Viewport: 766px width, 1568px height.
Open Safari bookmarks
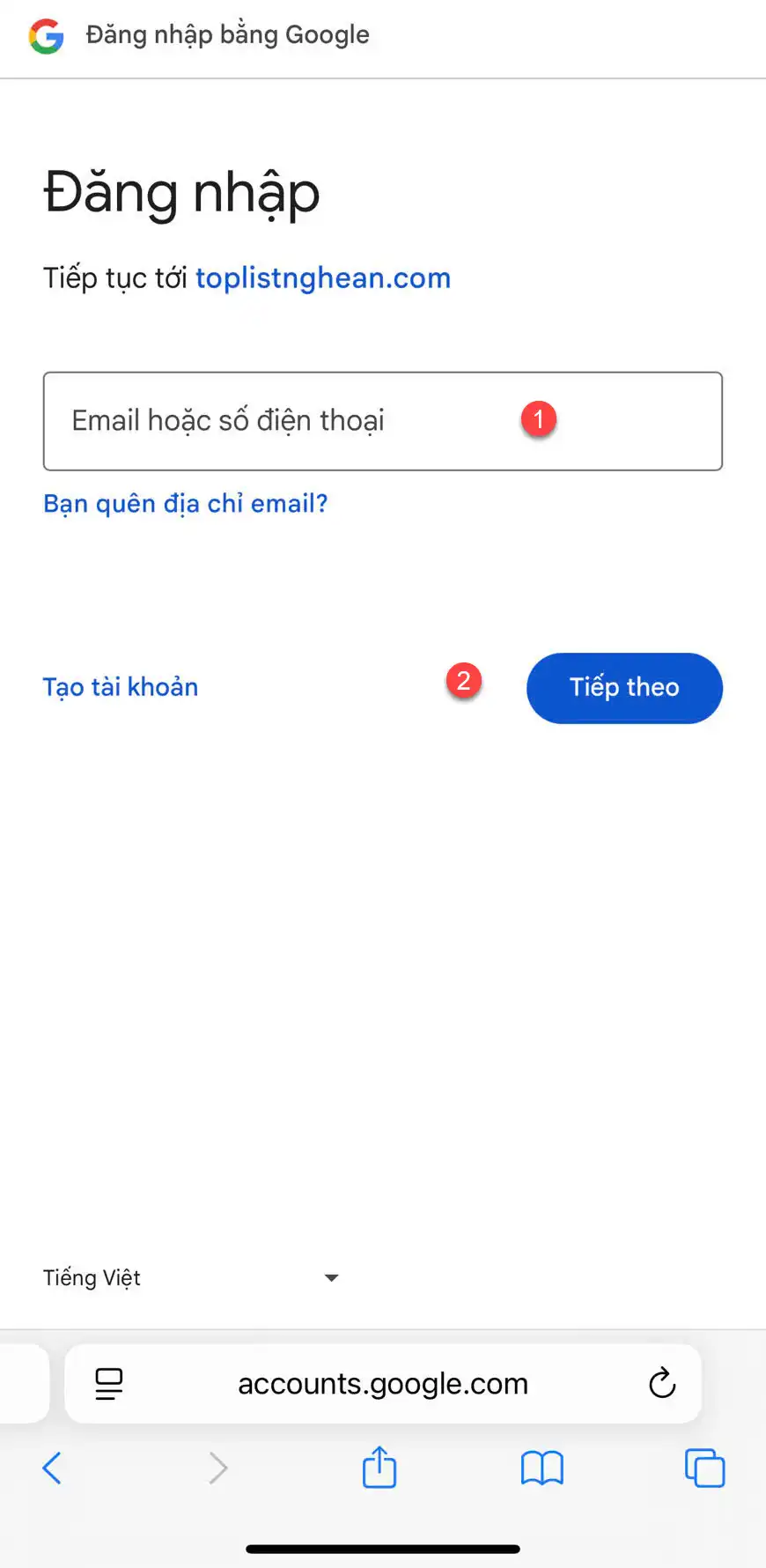coord(541,1468)
